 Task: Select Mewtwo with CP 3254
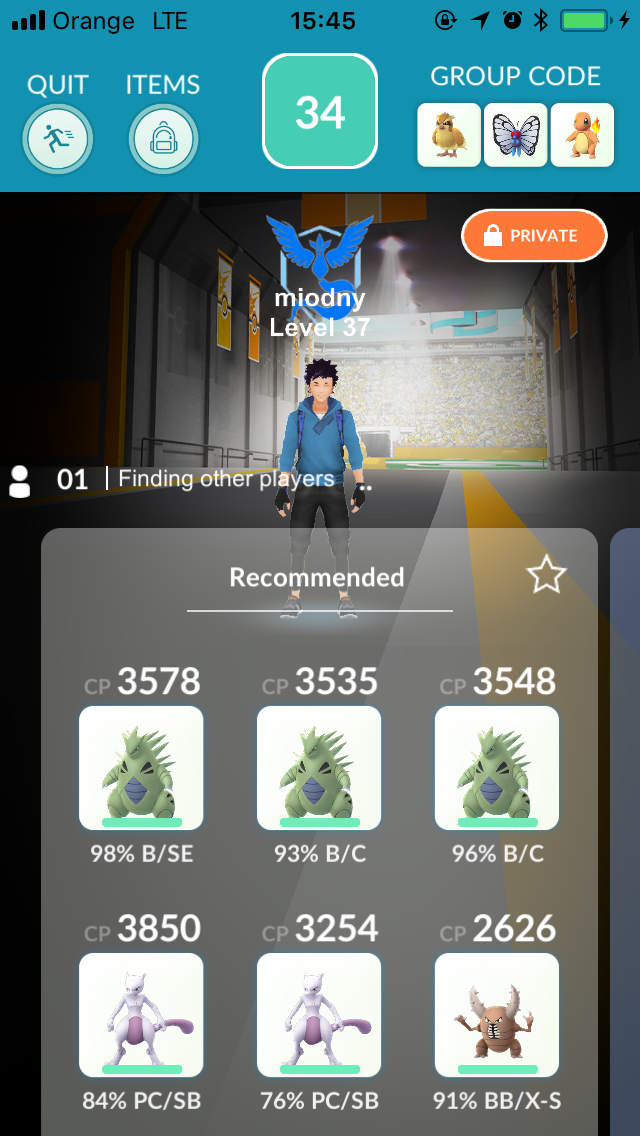tap(319, 1015)
